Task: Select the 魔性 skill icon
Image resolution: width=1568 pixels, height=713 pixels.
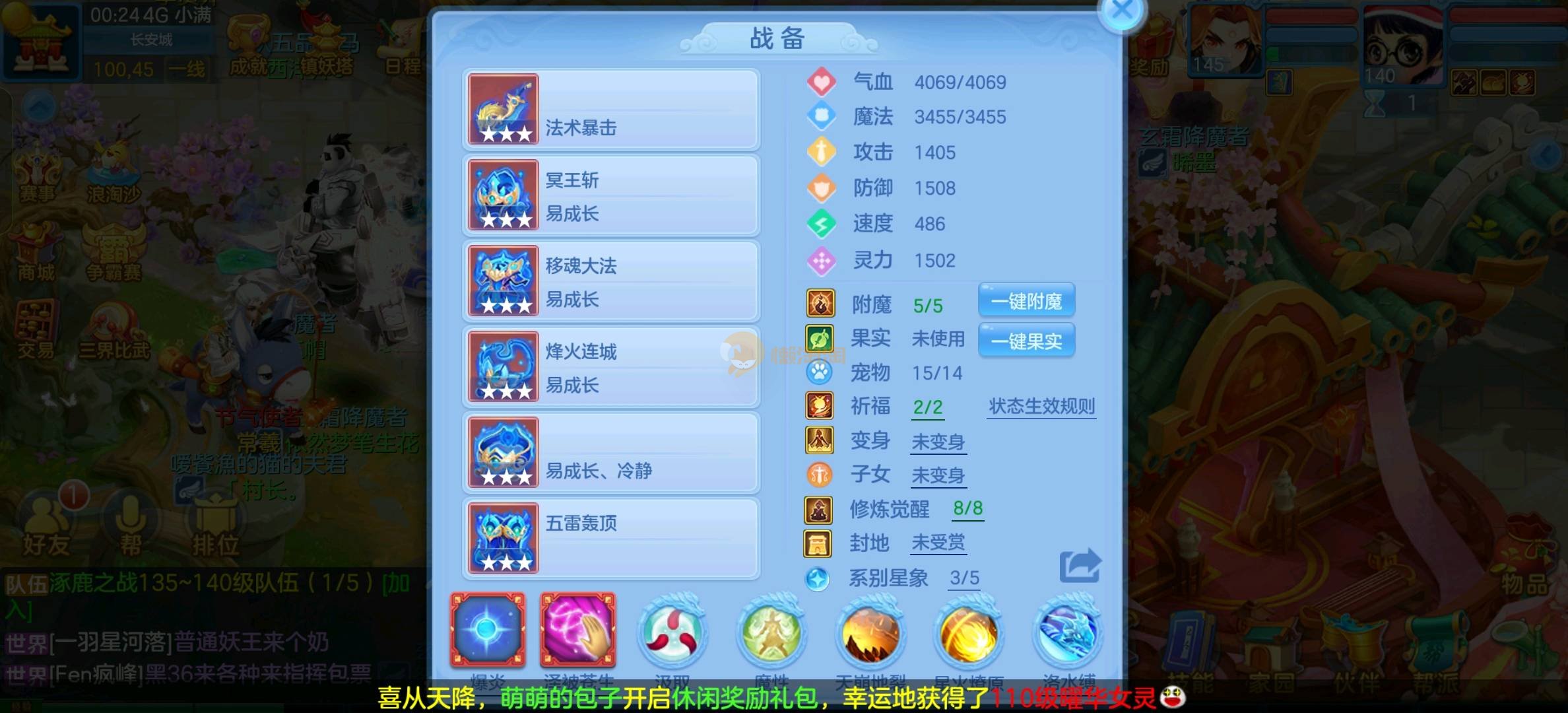Action: point(771,632)
